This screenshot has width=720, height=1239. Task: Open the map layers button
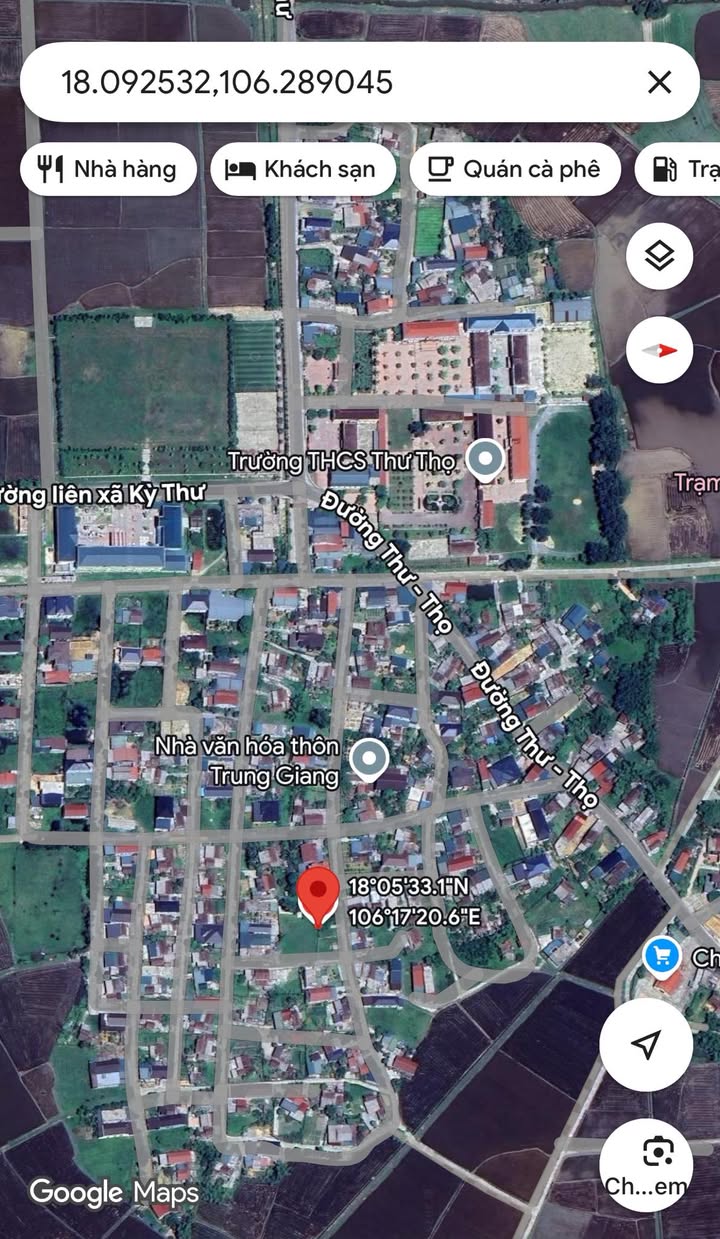pyautogui.click(x=659, y=257)
